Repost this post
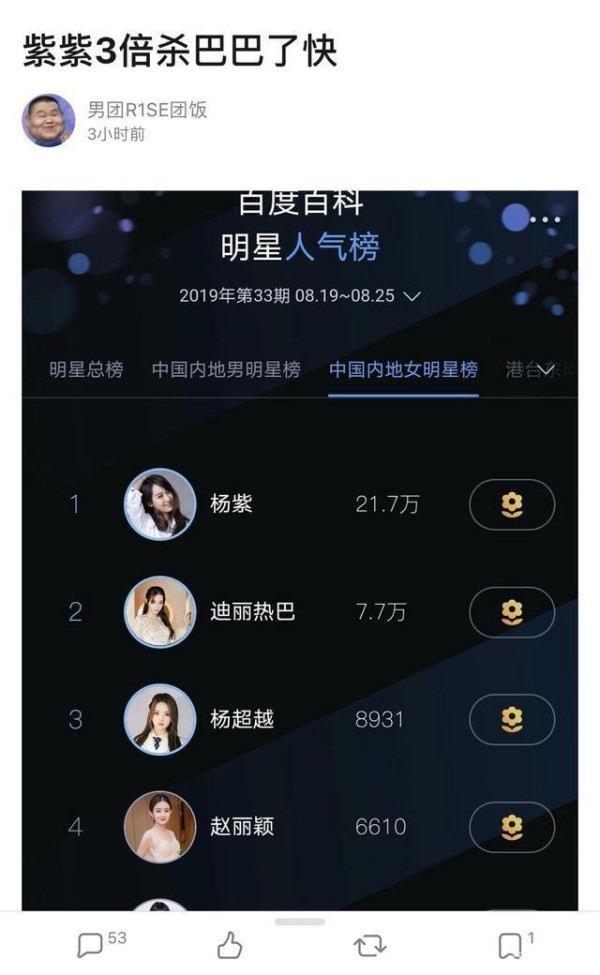 (x=370, y=946)
